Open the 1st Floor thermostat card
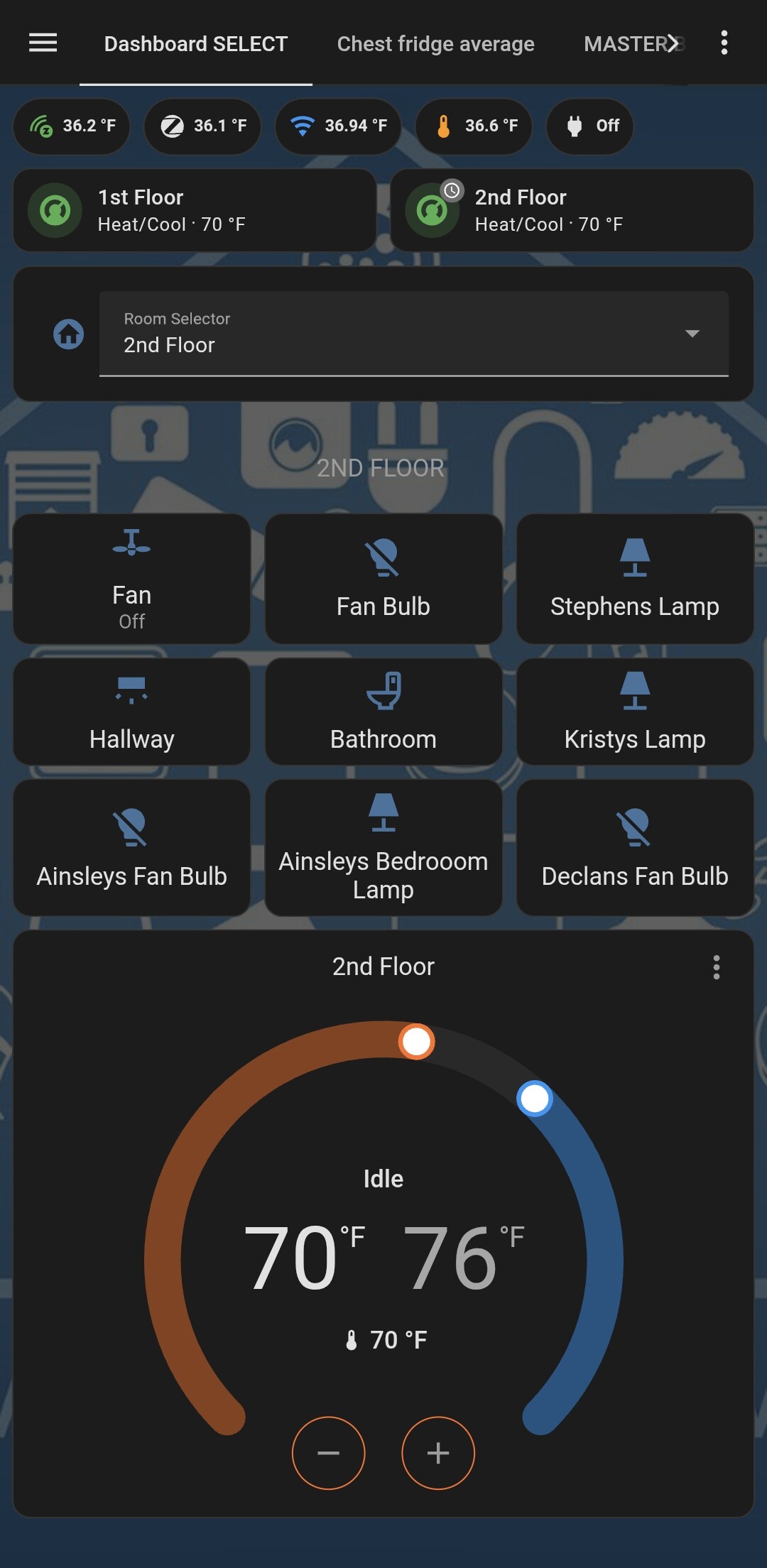The height and width of the screenshot is (1568, 767). pos(195,210)
